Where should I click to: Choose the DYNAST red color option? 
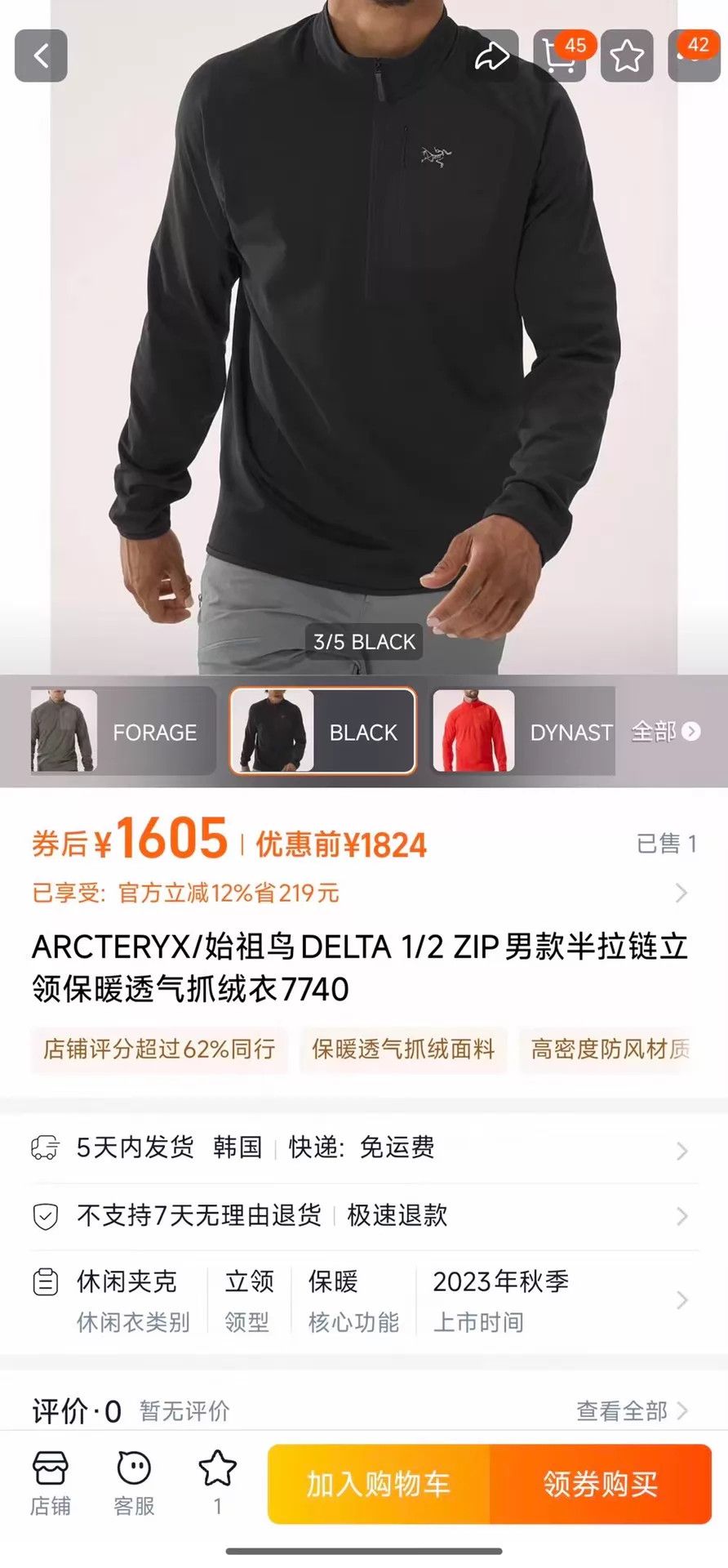tap(523, 732)
